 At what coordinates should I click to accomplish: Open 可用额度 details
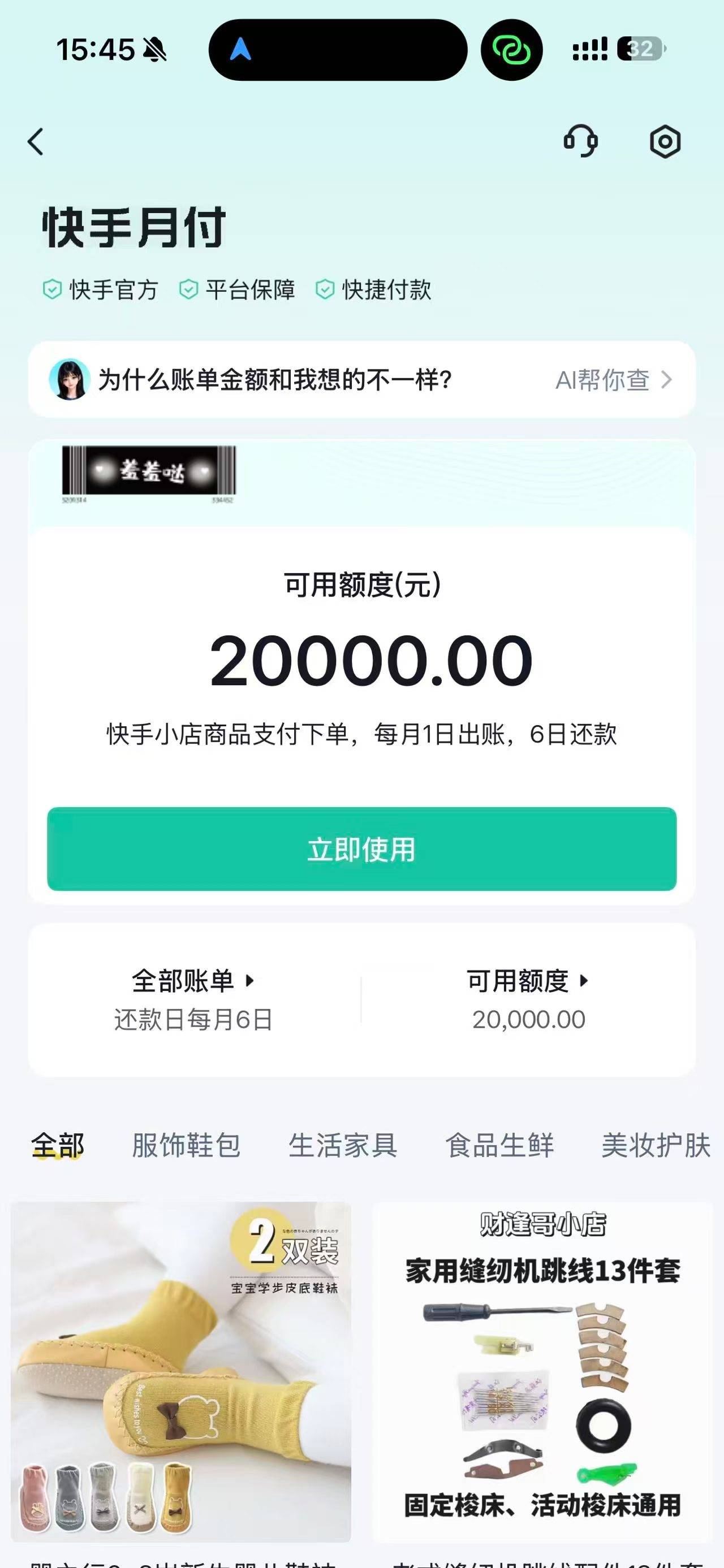528,999
